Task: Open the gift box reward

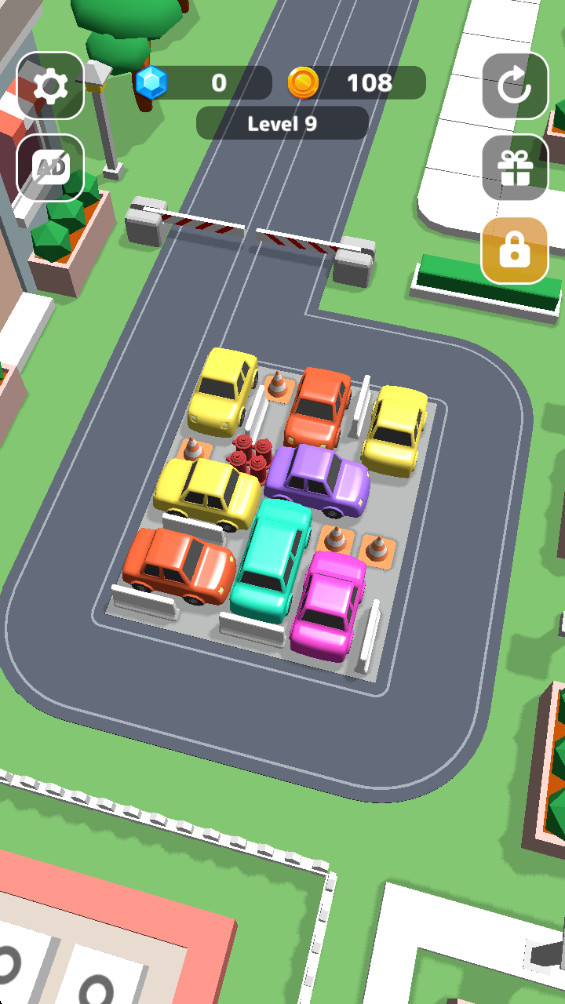Action: pos(515,168)
